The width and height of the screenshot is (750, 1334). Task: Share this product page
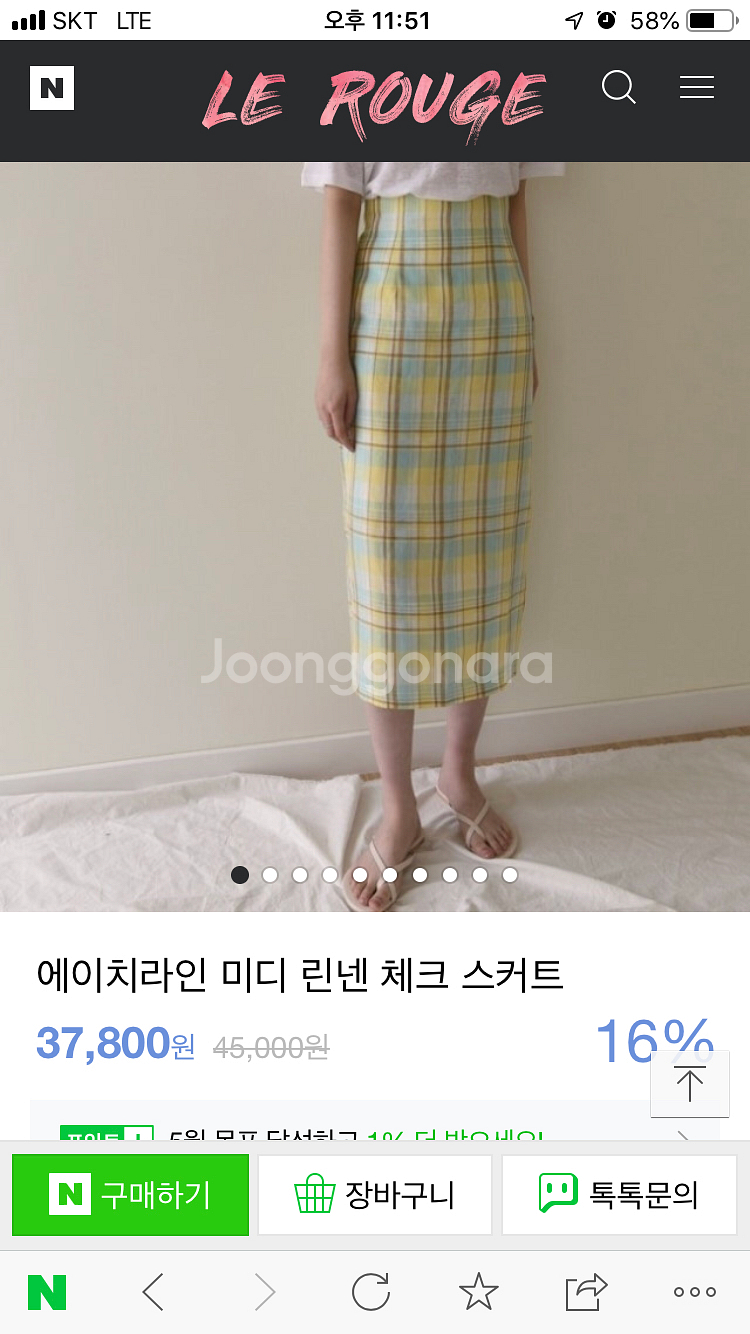586,1292
